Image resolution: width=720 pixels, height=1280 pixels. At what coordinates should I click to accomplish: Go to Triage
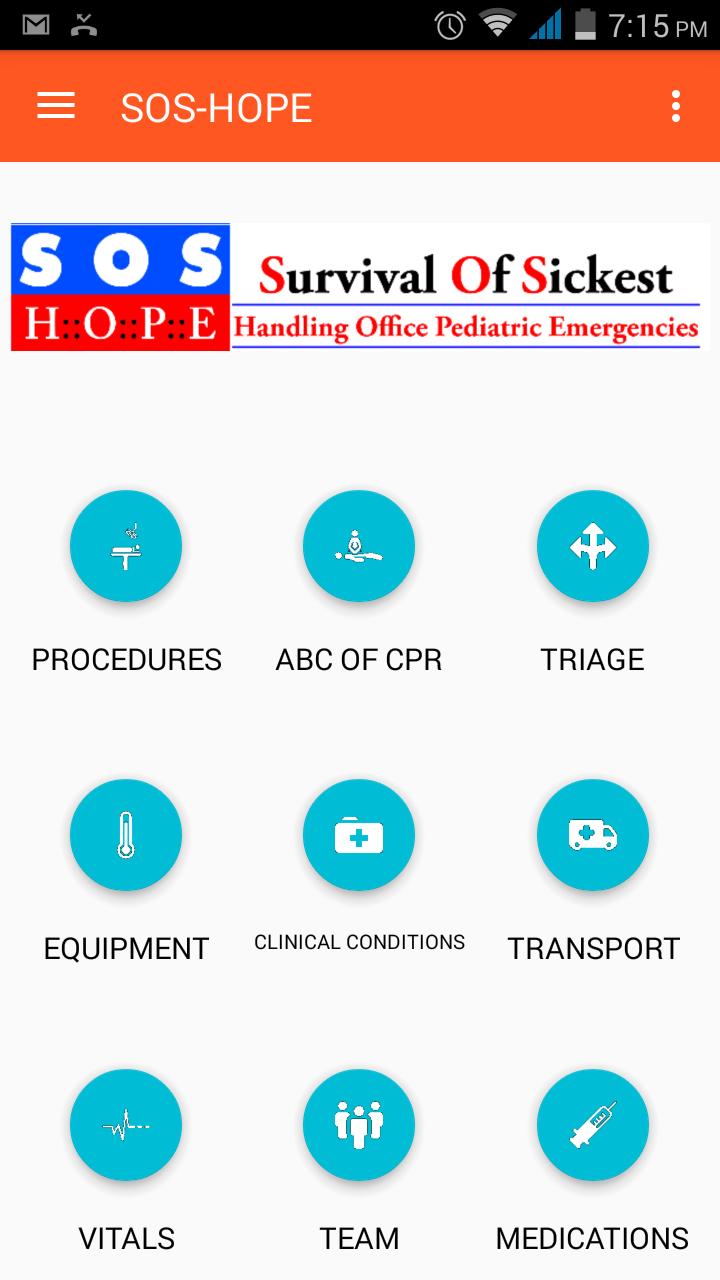(x=593, y=546)
